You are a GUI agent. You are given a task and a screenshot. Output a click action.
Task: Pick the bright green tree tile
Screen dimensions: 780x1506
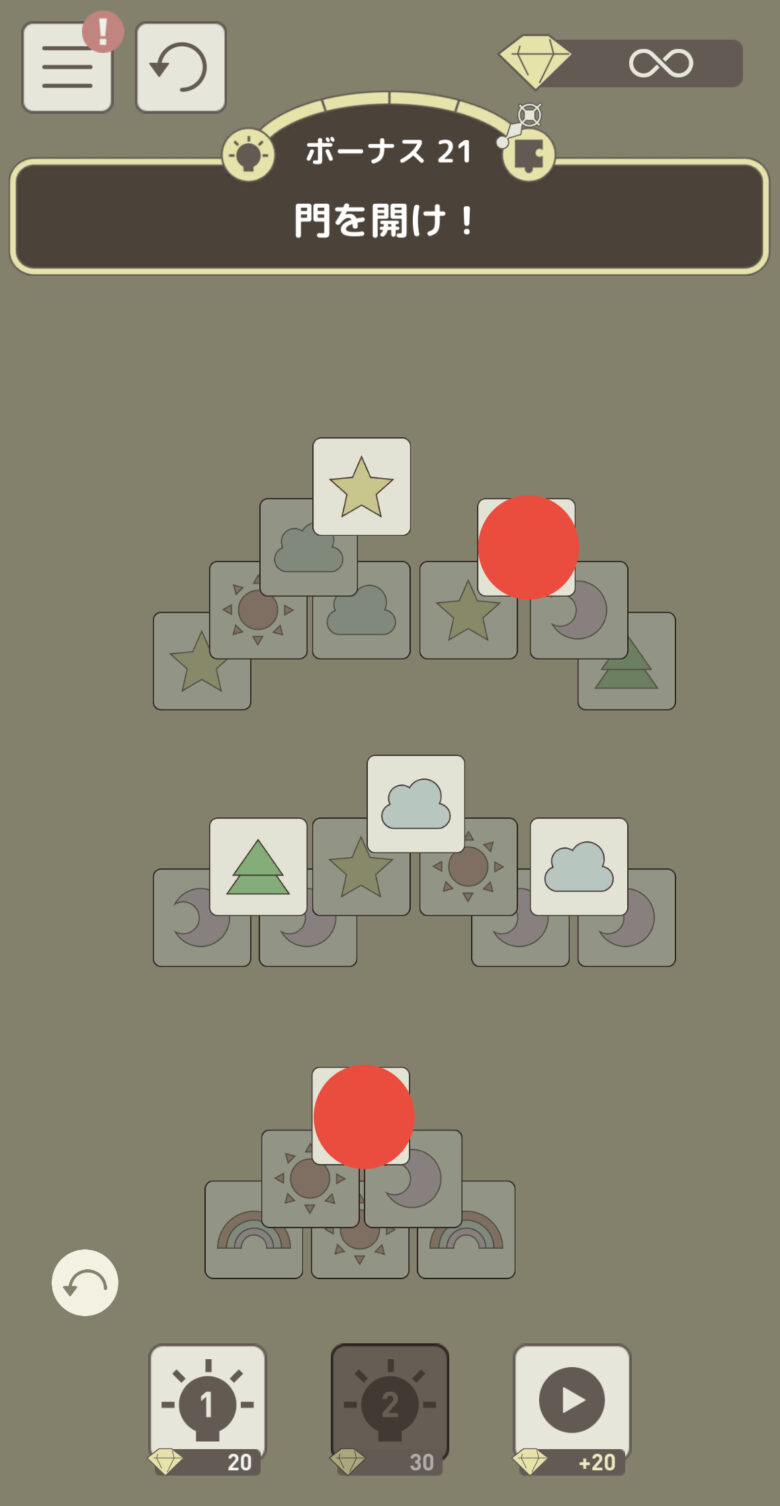(258, 866)
